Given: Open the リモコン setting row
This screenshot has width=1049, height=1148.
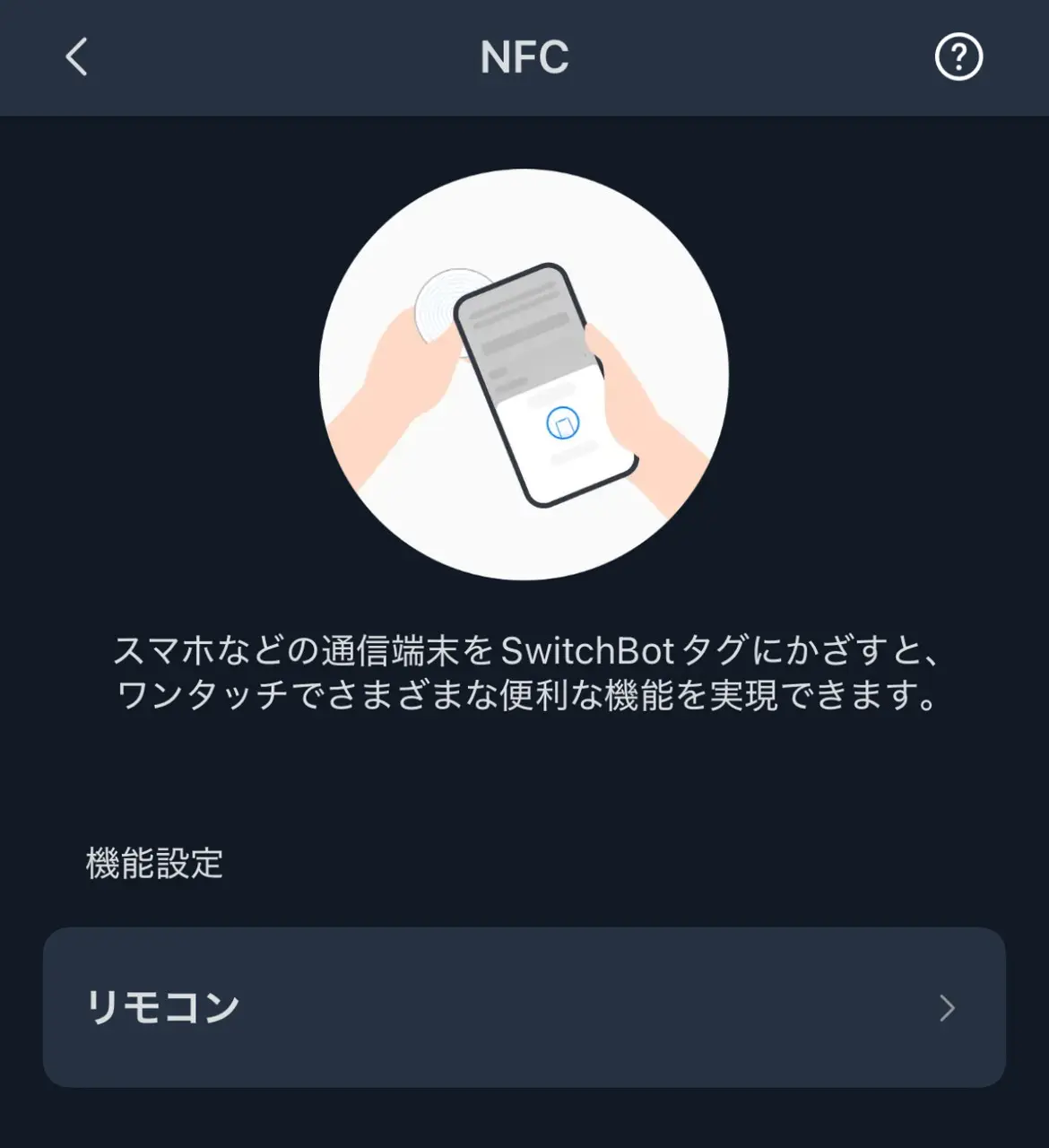Looking at the screenshot, I should coord(524,1007).
